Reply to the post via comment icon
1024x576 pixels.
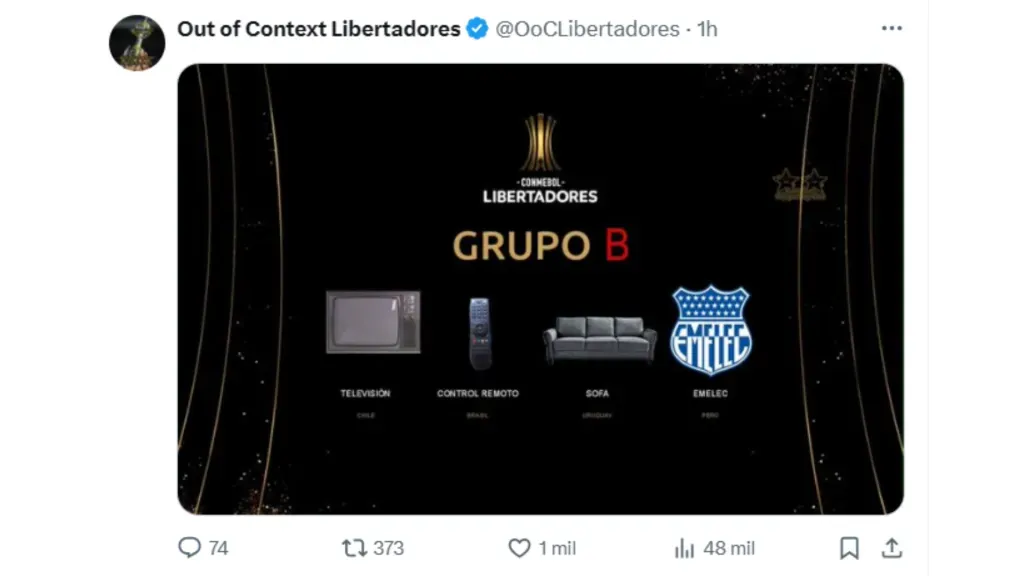pos(190,547)
